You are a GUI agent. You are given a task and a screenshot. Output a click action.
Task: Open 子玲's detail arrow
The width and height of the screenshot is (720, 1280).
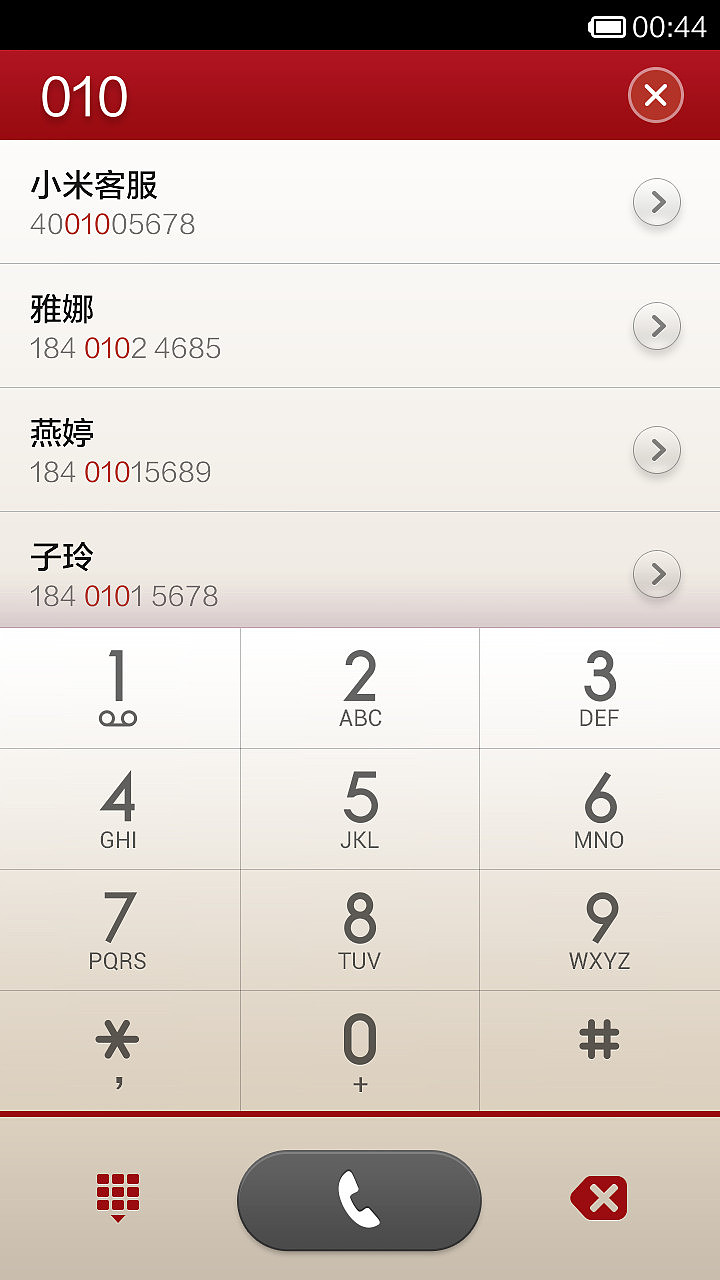coord(657,574)
